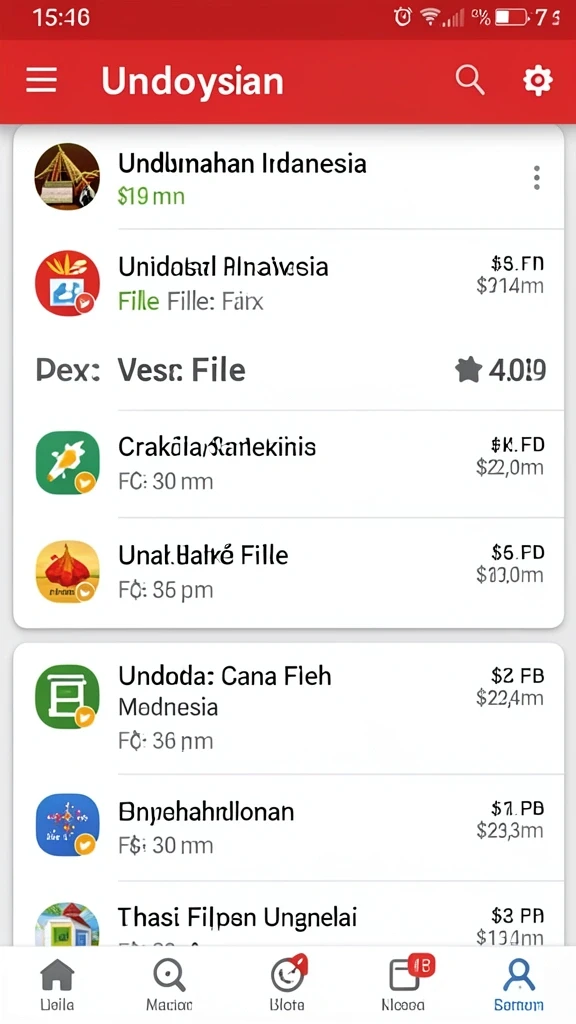This screenshot has height=1024, width=576.
Task: Open search in the app bar
Action: [x=470, y=81]
